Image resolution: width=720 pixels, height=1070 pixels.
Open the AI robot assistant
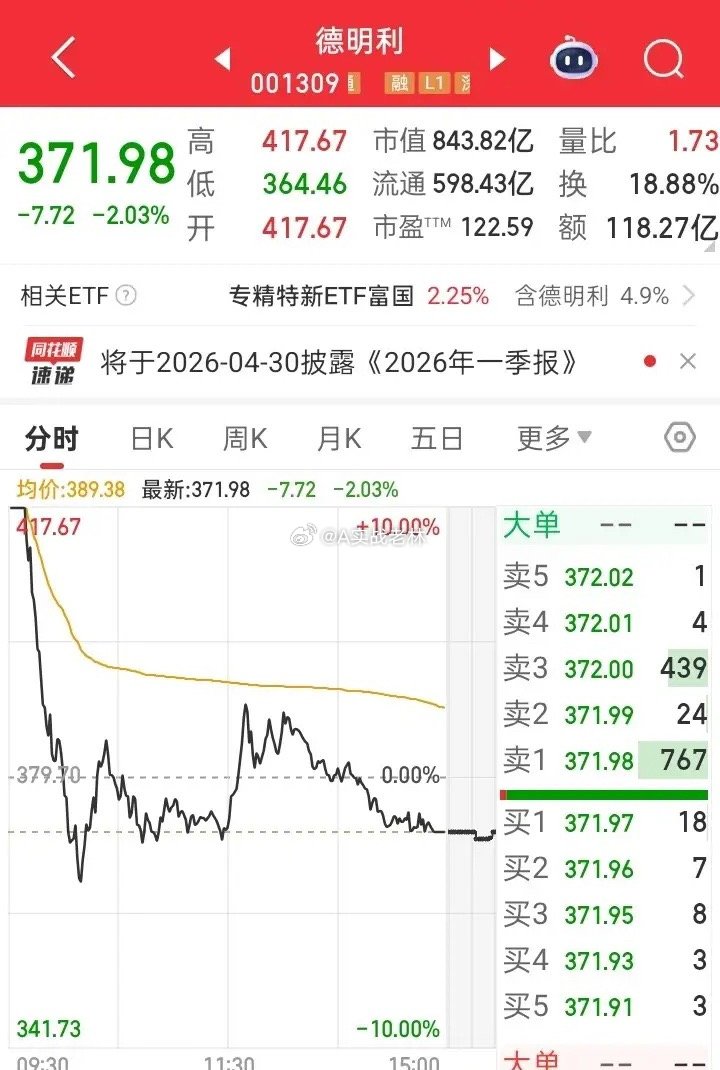[x=572, y=59]
